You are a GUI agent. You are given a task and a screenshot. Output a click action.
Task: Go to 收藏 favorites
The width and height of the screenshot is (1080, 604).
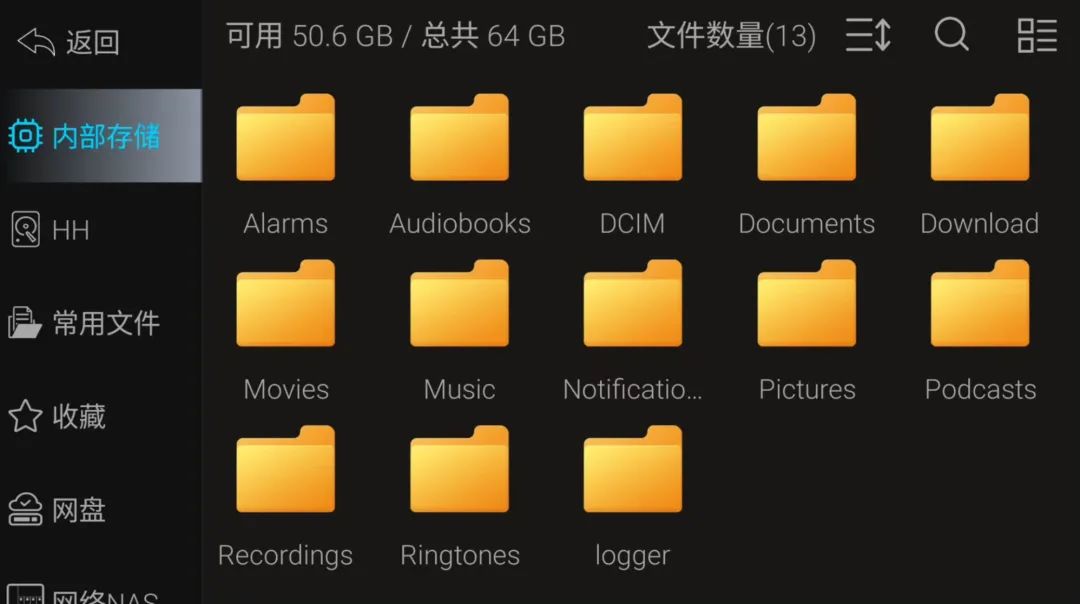coord(58,416)
